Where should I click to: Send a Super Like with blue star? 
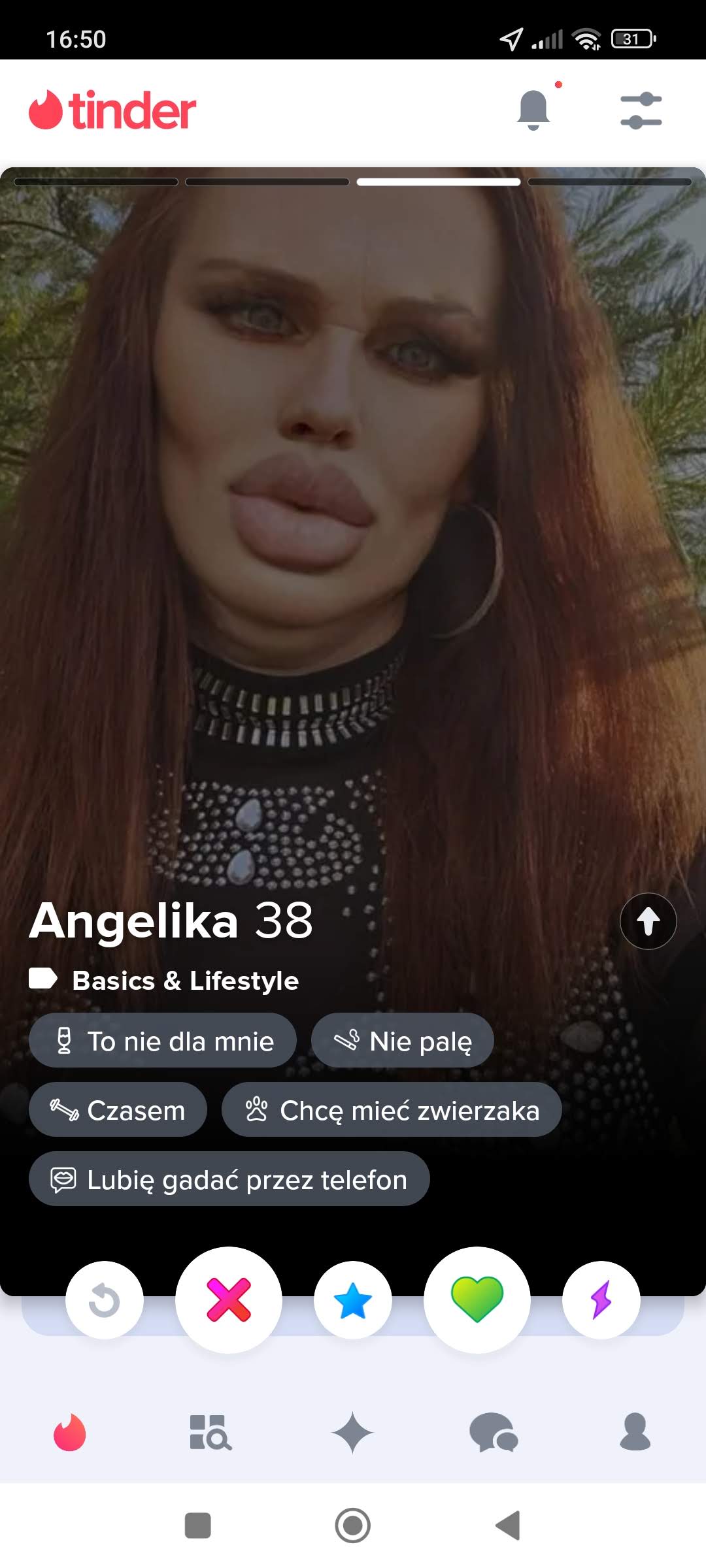(353, 1300)
